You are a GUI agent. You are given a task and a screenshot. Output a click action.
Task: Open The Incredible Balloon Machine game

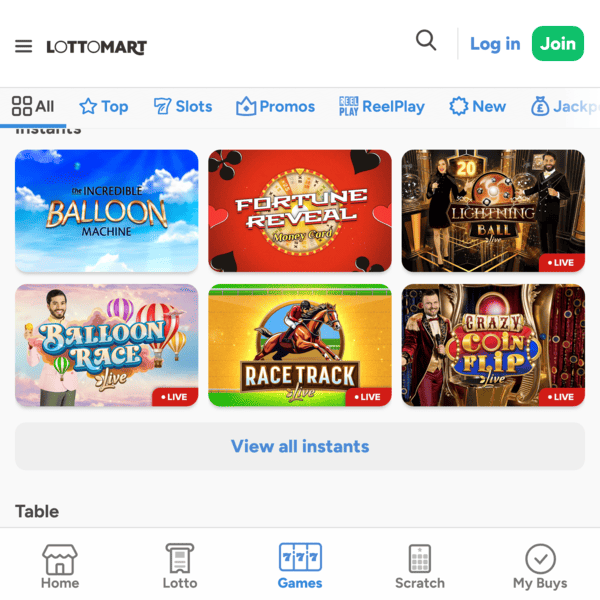pos(107,211)
